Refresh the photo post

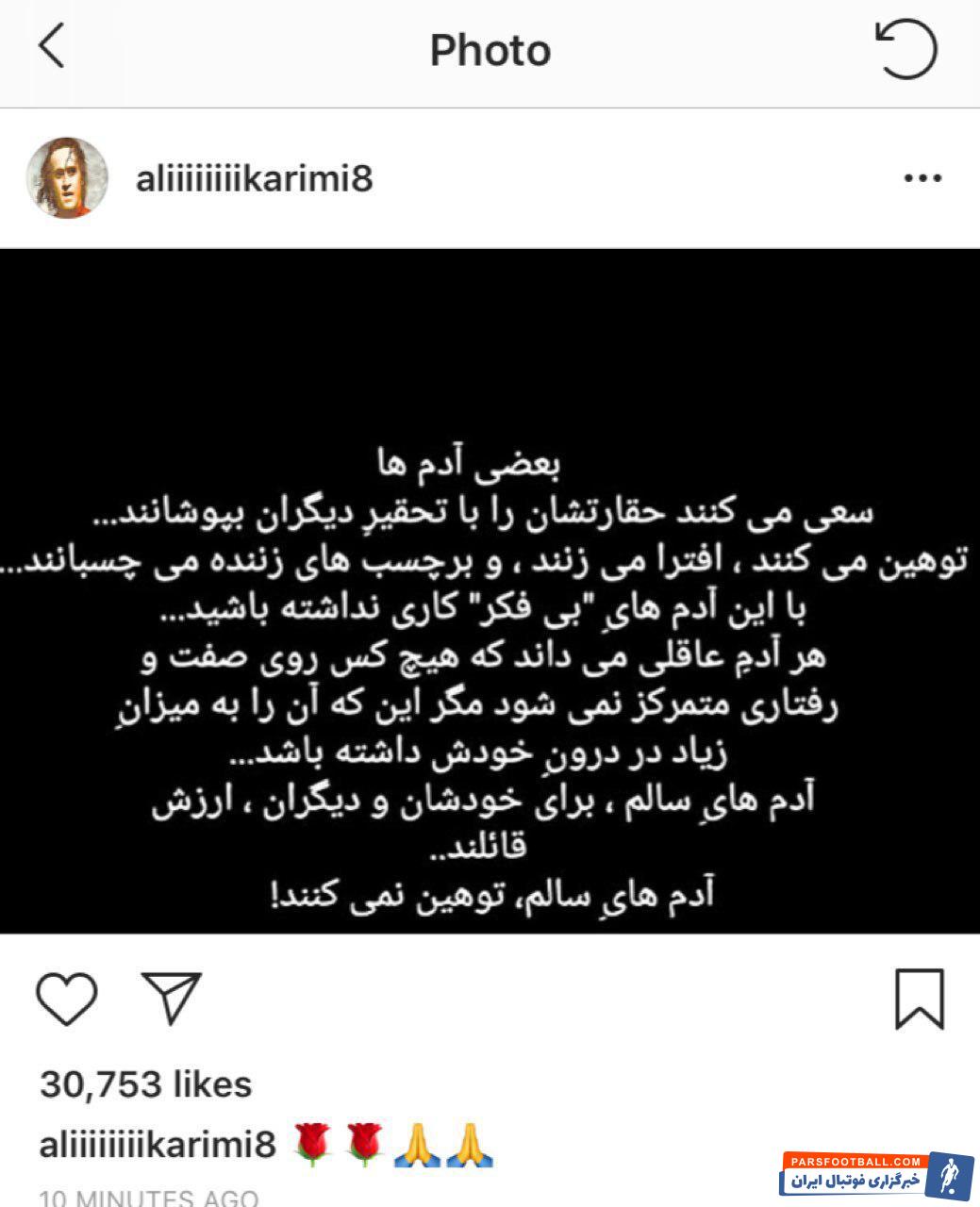906,48
